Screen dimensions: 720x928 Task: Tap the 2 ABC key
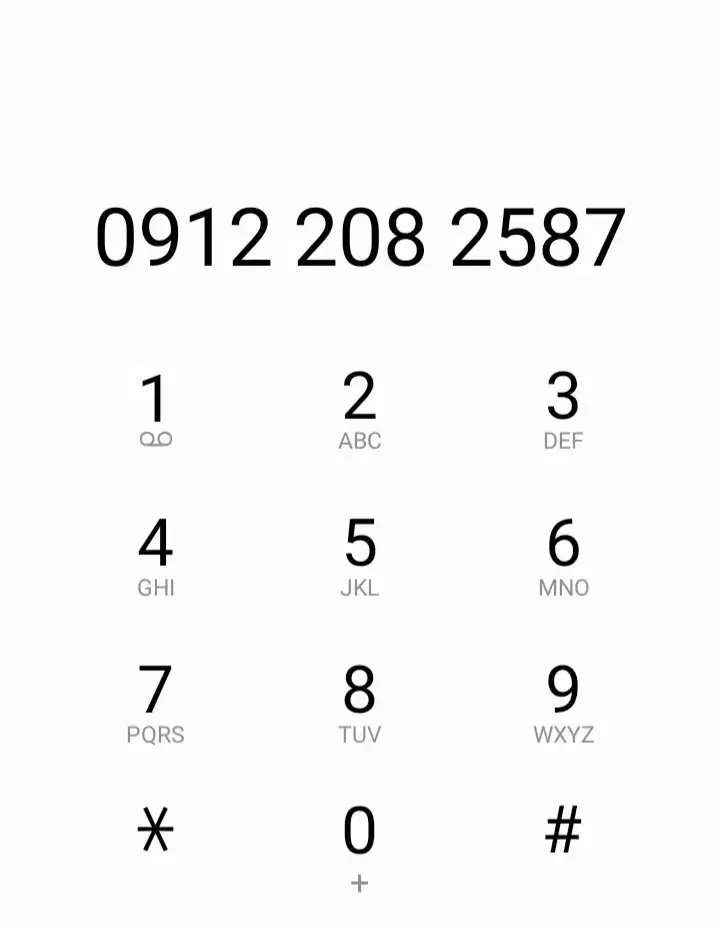tap(361, 405)
